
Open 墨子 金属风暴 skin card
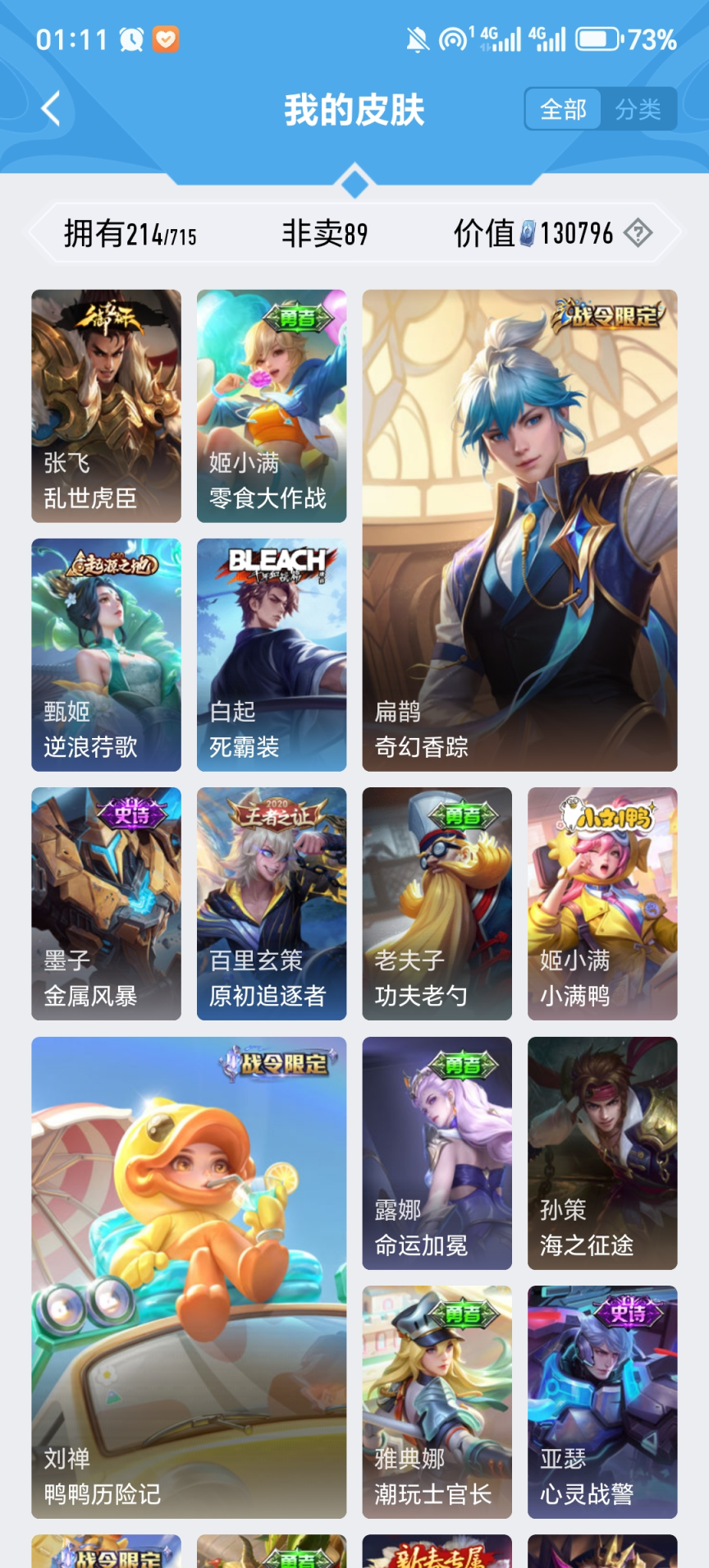click(106, 903)
